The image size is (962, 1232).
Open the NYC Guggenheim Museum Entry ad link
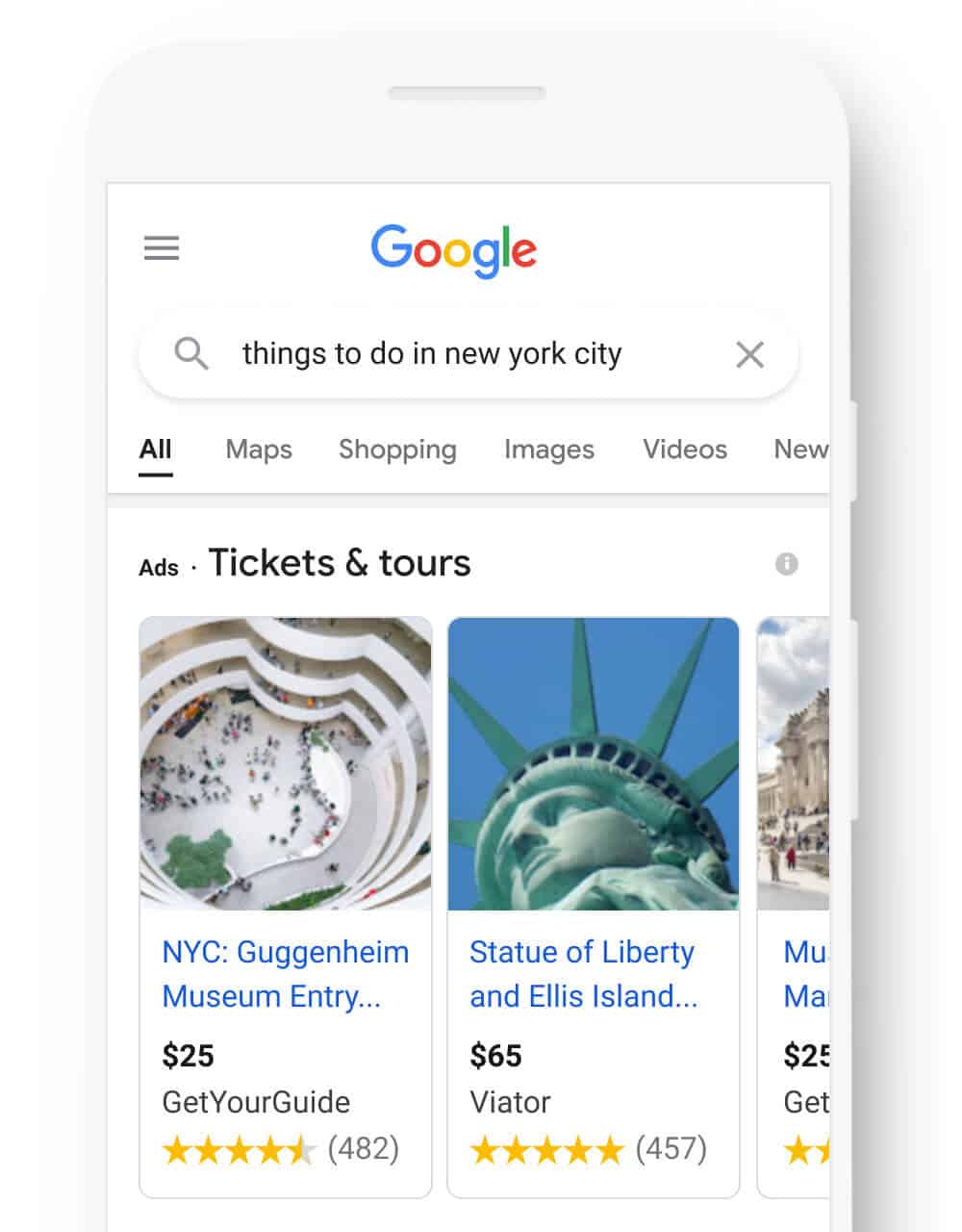click(x=285, y=974)
